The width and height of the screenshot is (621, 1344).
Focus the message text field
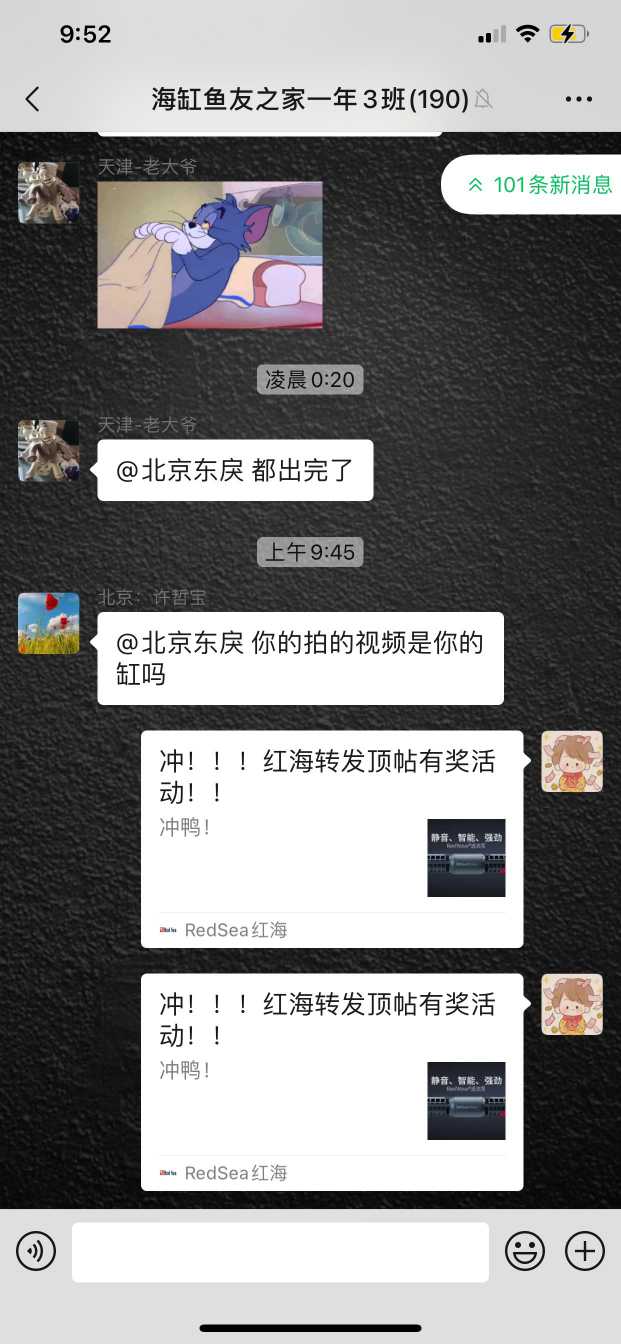point(280,1252)
